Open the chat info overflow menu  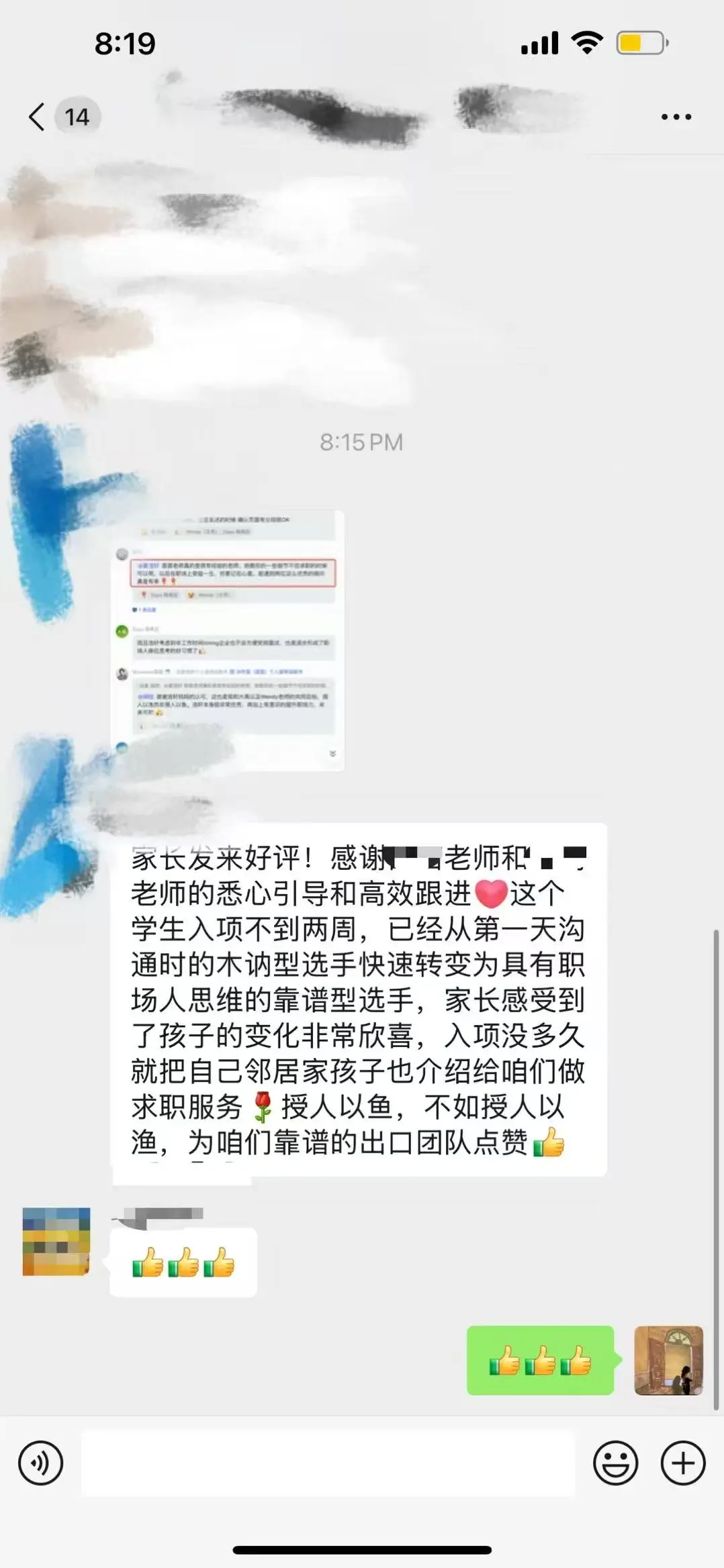coord(676,117)
